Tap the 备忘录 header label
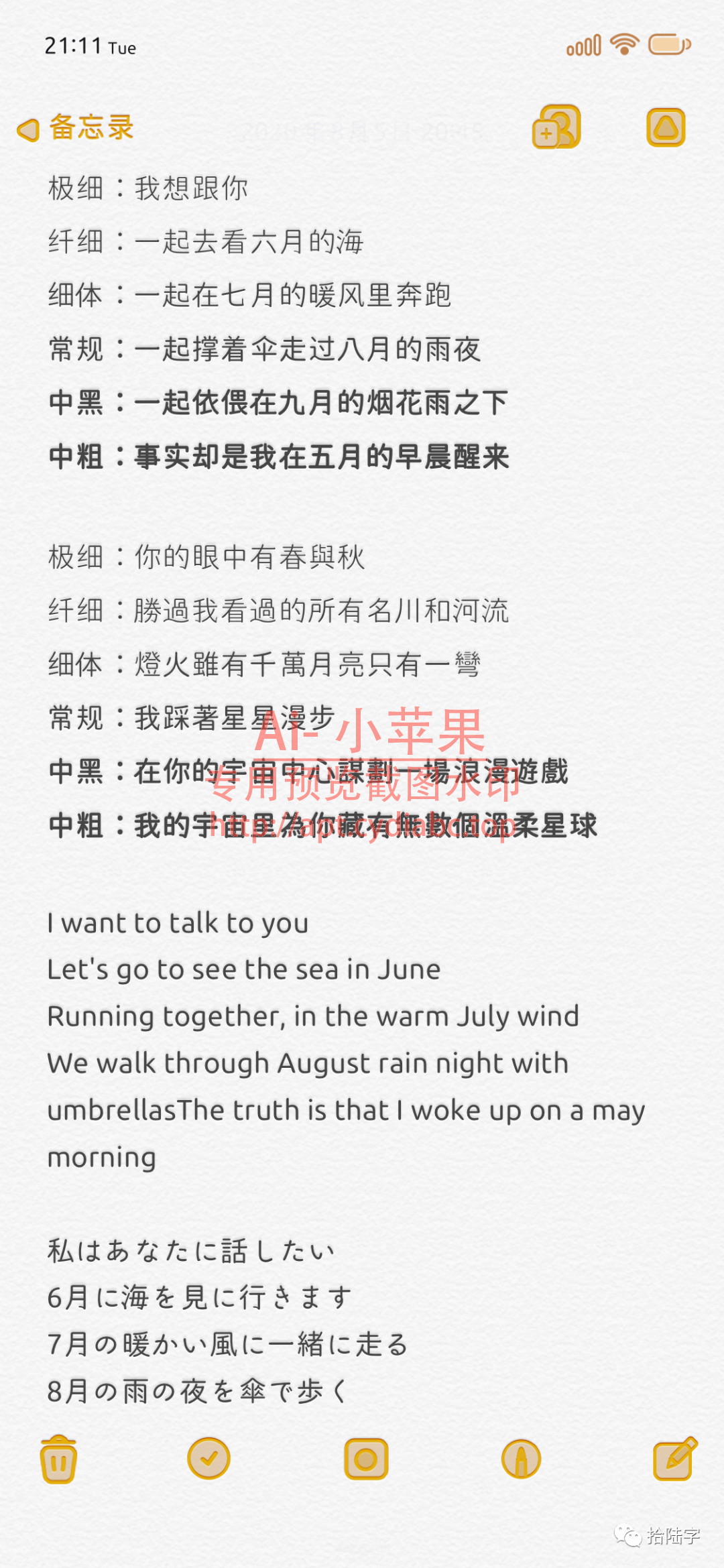The image size is (724, 1568). pos(92,128)
